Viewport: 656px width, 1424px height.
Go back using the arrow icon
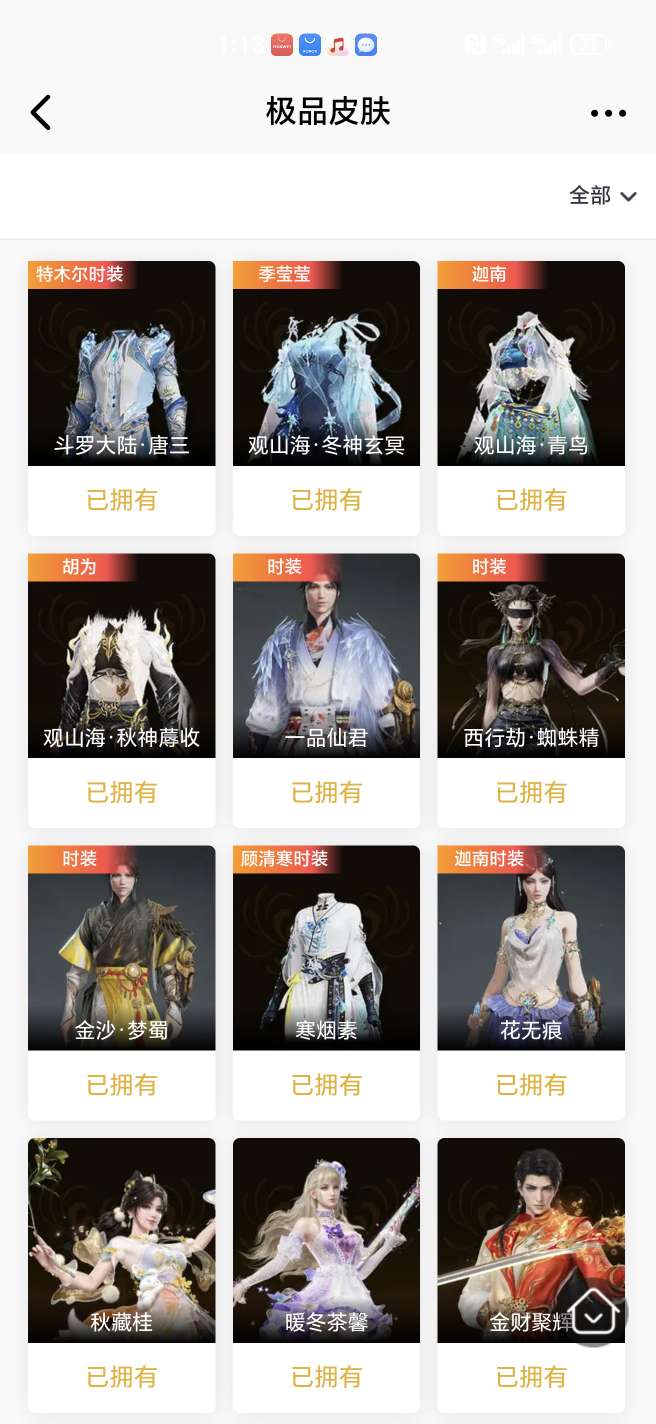[x=40, y=113]
